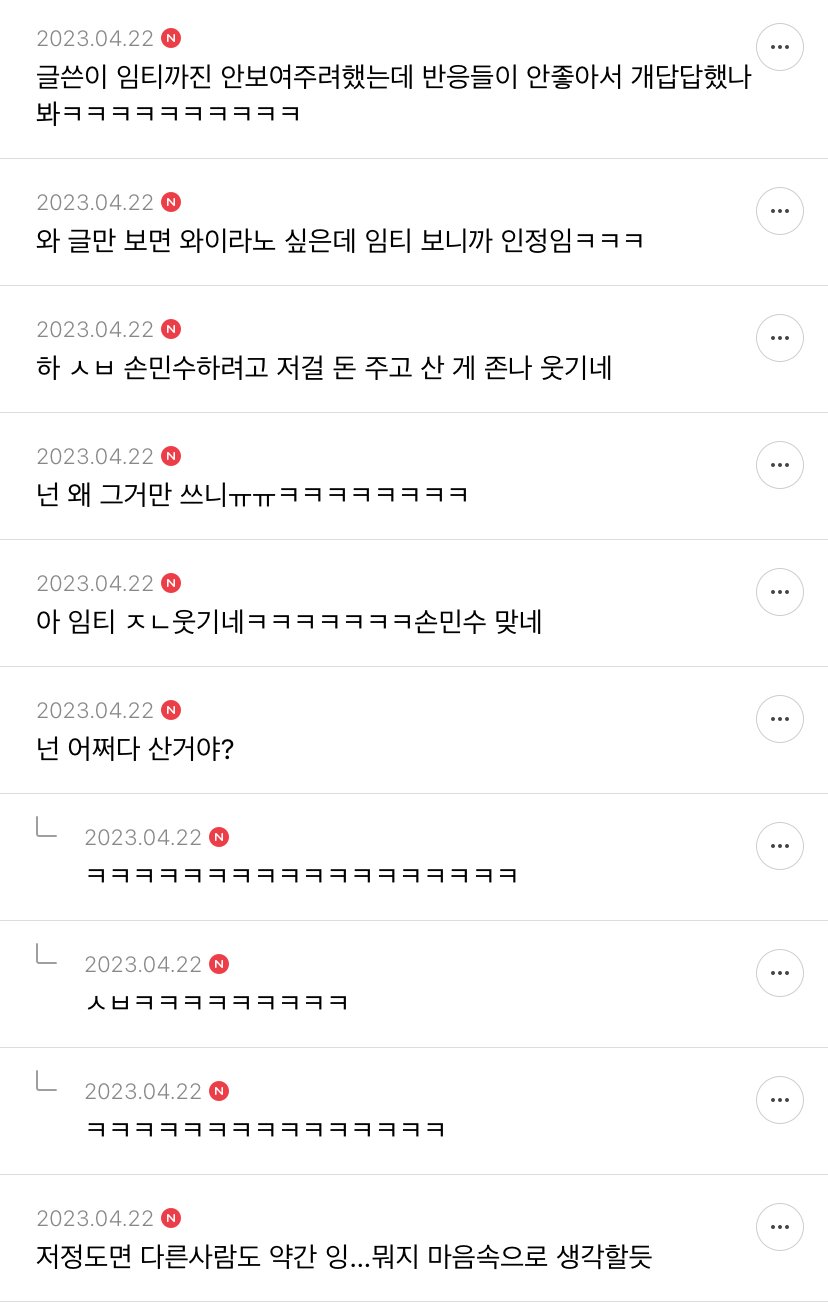Open more options for the '하 ㅅㅂ 손민수하려고' comment
The height and width of the screenshot is (1312, 828).
(780, 338)
